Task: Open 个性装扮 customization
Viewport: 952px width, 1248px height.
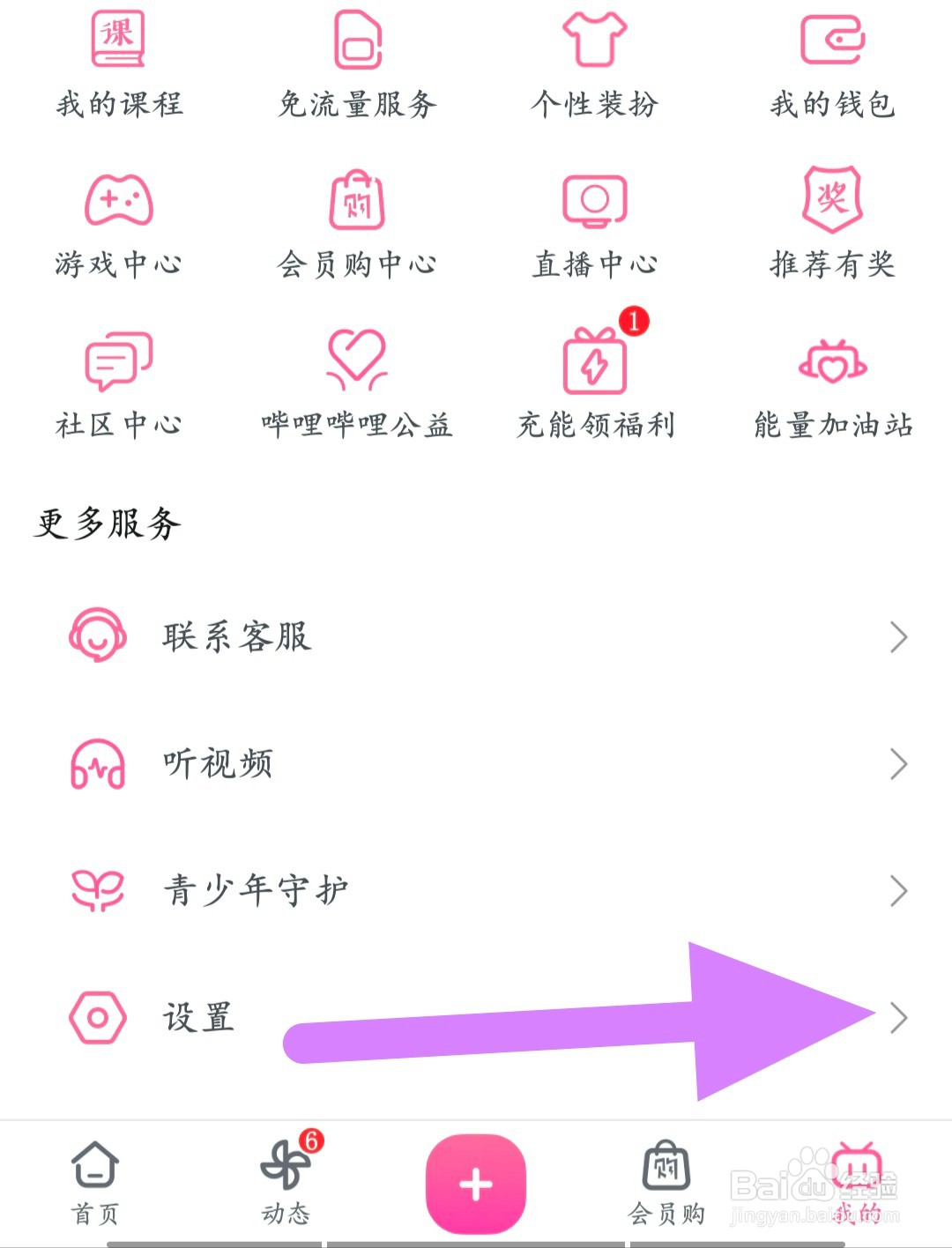Action: [x=592, y=62]
